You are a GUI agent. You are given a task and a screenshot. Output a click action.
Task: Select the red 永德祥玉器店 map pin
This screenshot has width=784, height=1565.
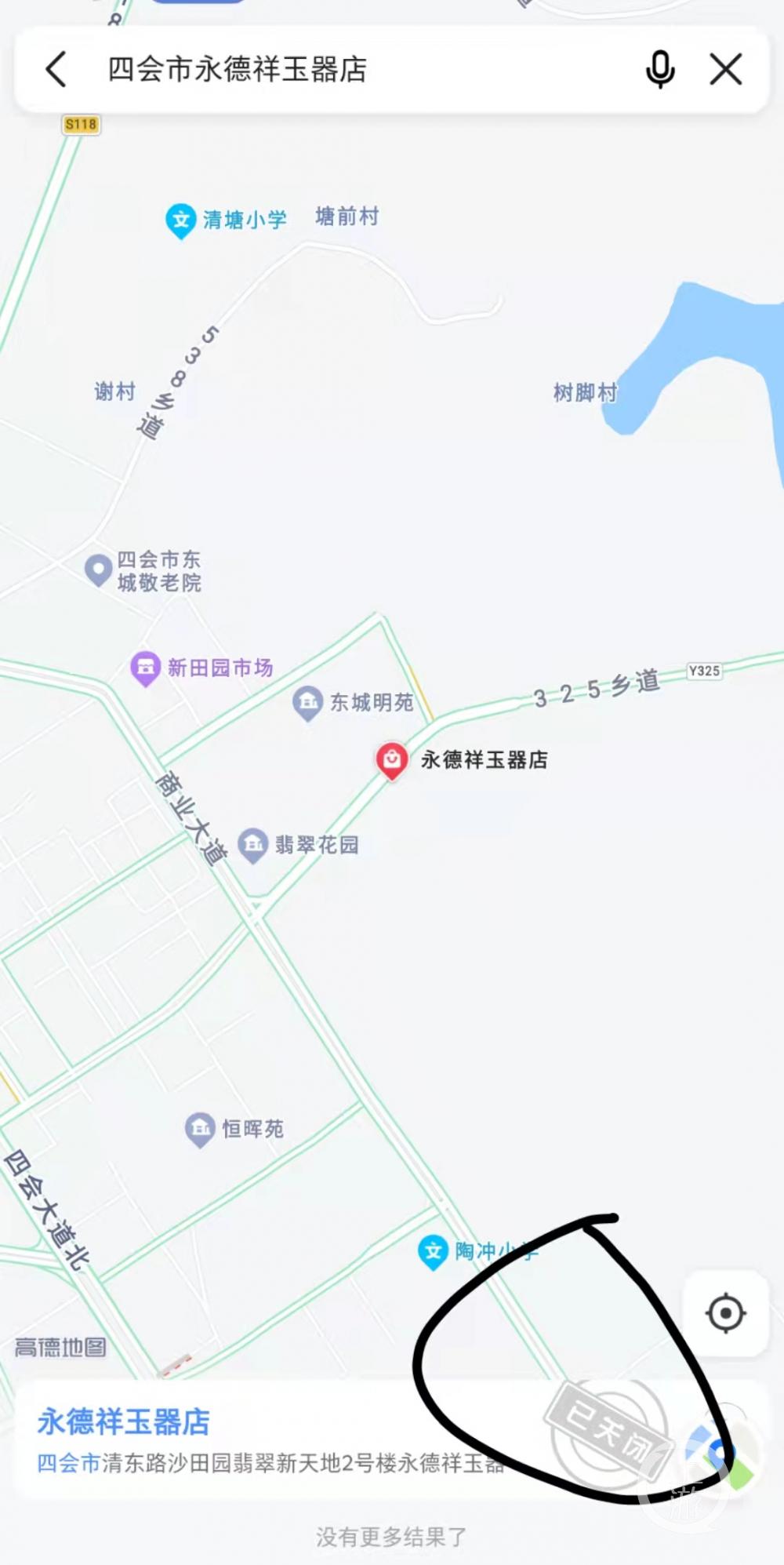click(x=391, y=761)
